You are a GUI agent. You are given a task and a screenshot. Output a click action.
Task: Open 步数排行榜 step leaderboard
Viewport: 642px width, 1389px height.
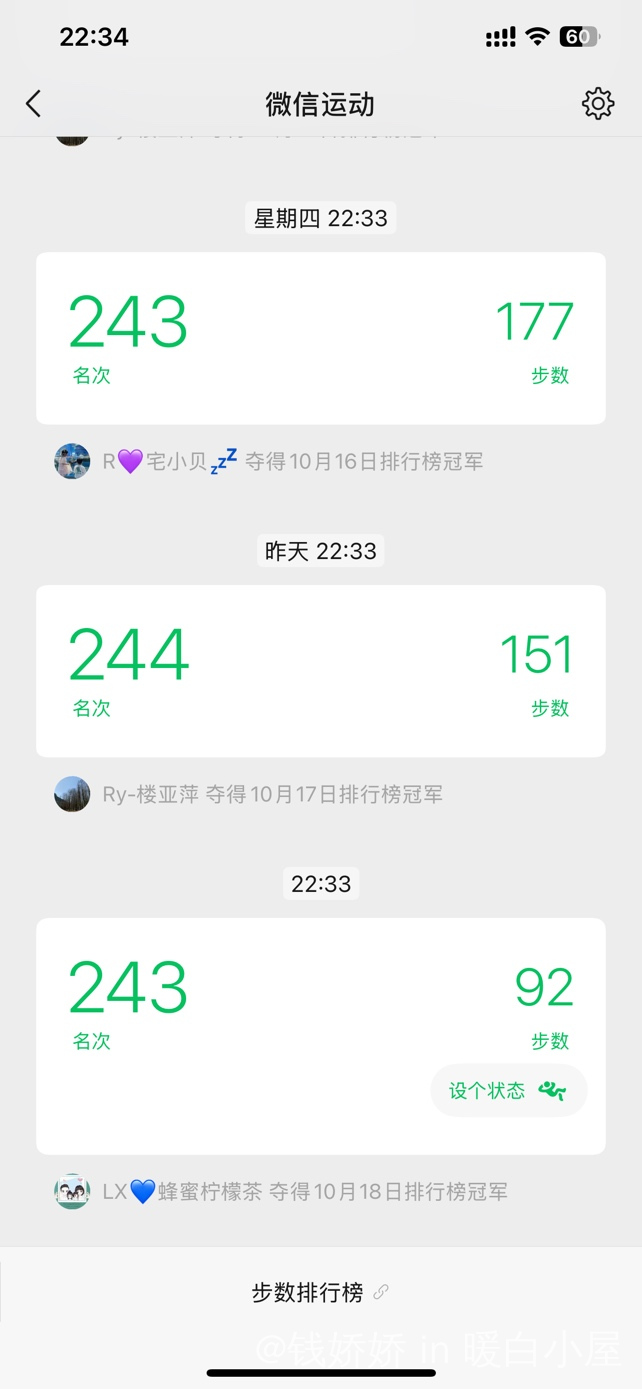[320, 1292]
